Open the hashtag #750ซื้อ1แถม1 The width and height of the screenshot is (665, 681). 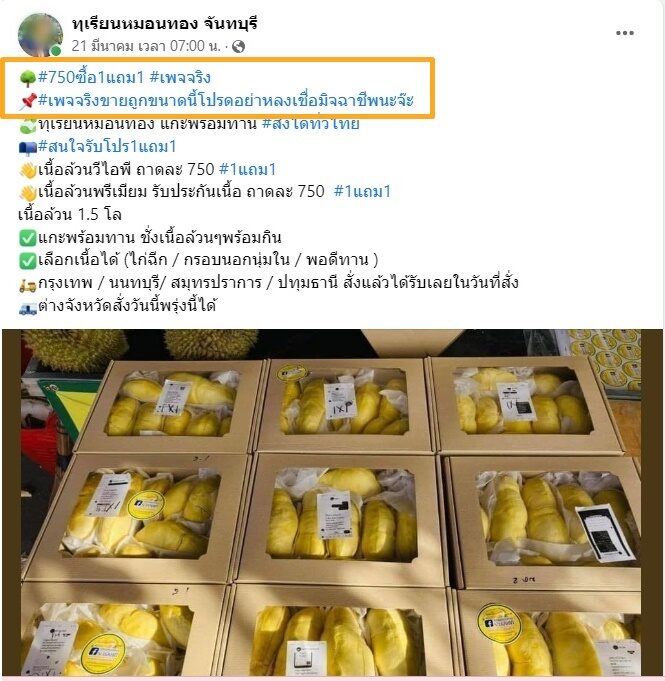(91, 78)
